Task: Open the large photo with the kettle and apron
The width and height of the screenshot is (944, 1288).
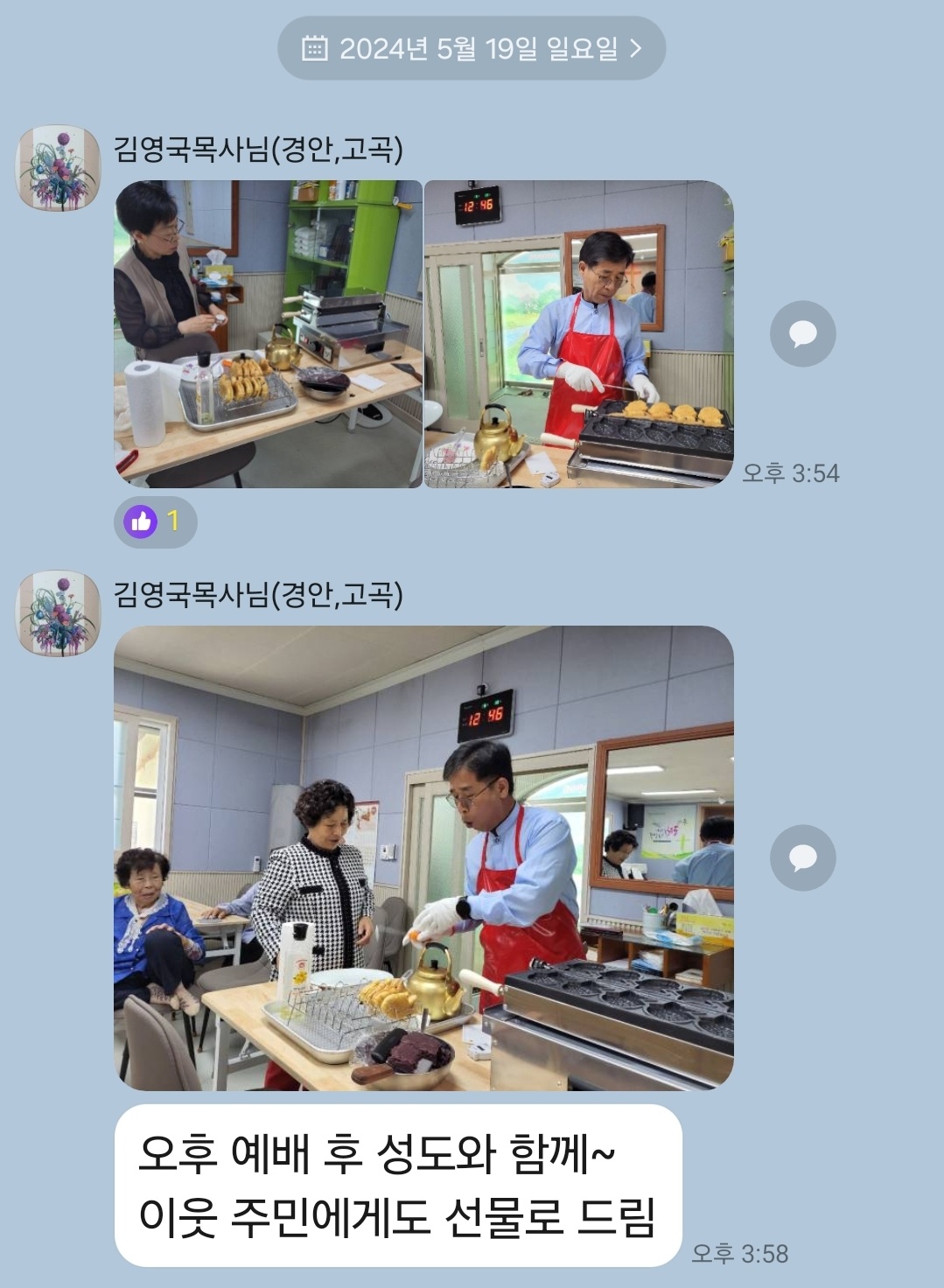Action: [x=423, y=857]
